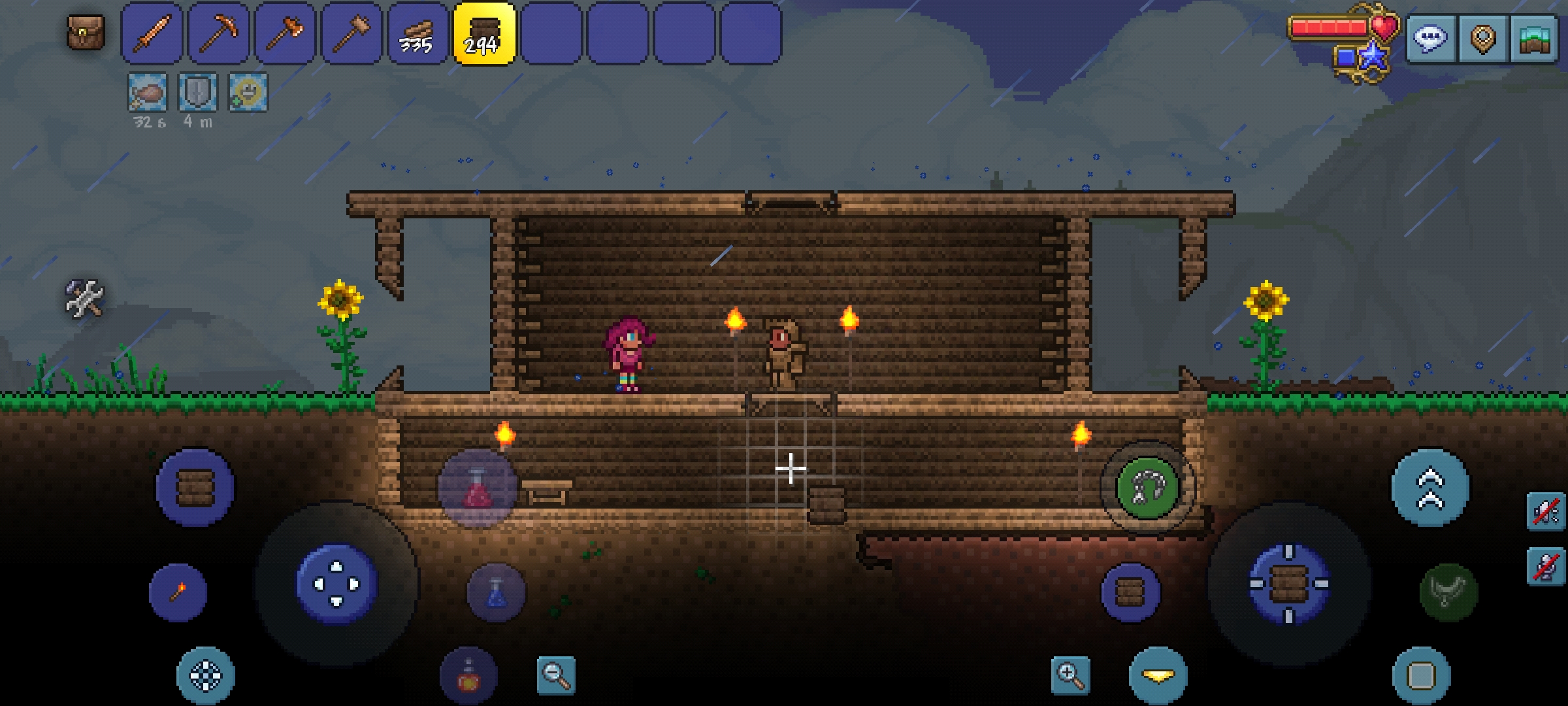The height and width of the screenshot is (706, 1568).
Task: Open the inventory bag
Action: pos(86,32)
